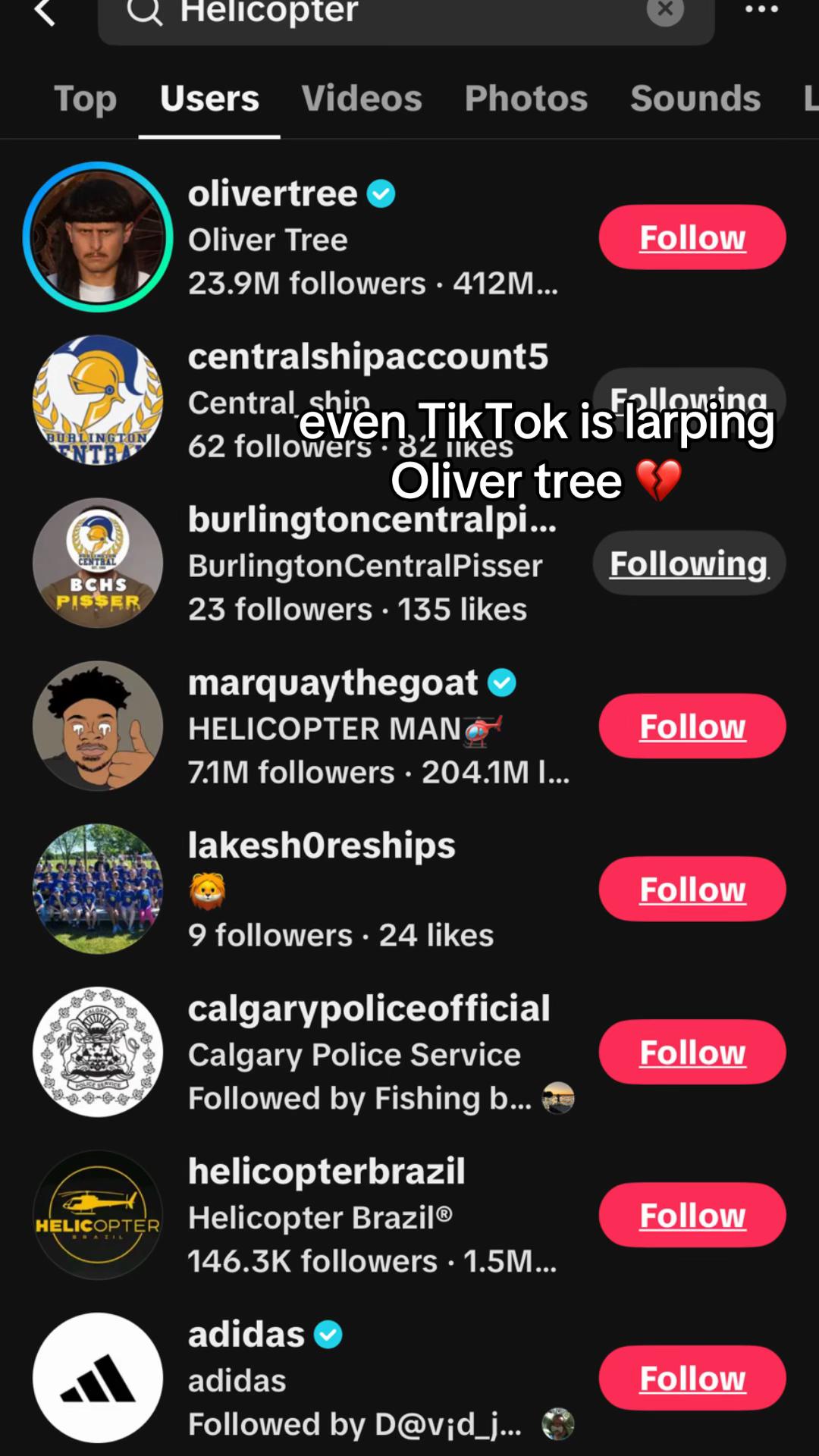The height and width of the screenshot is (1456, 819).
Task: Follow marquaythegoat
Action: click(692, 726)
